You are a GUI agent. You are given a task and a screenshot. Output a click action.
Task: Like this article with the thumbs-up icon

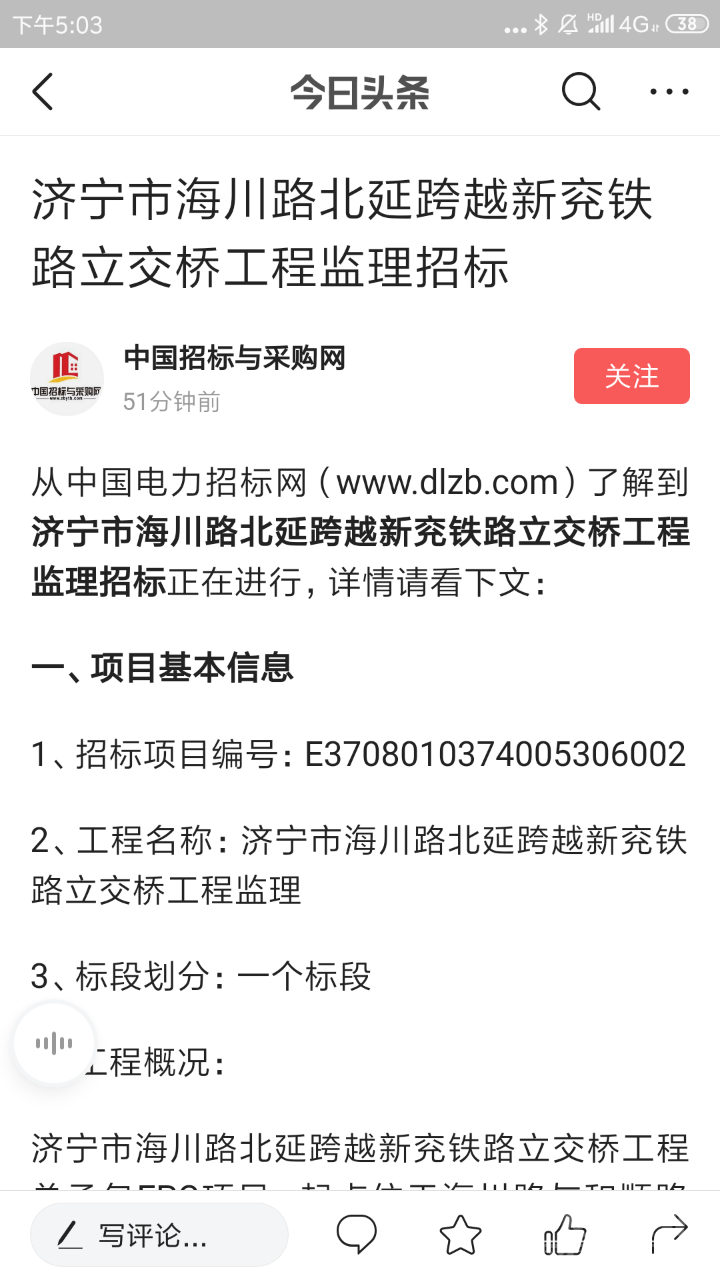[565, 1235]
